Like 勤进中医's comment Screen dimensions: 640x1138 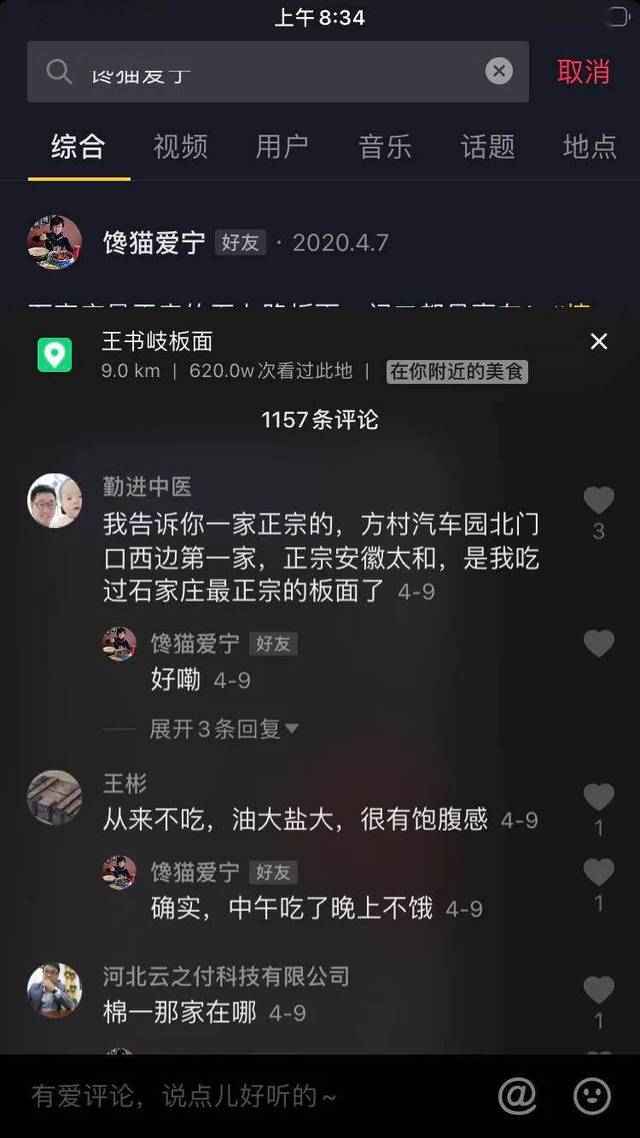point(598,501)
